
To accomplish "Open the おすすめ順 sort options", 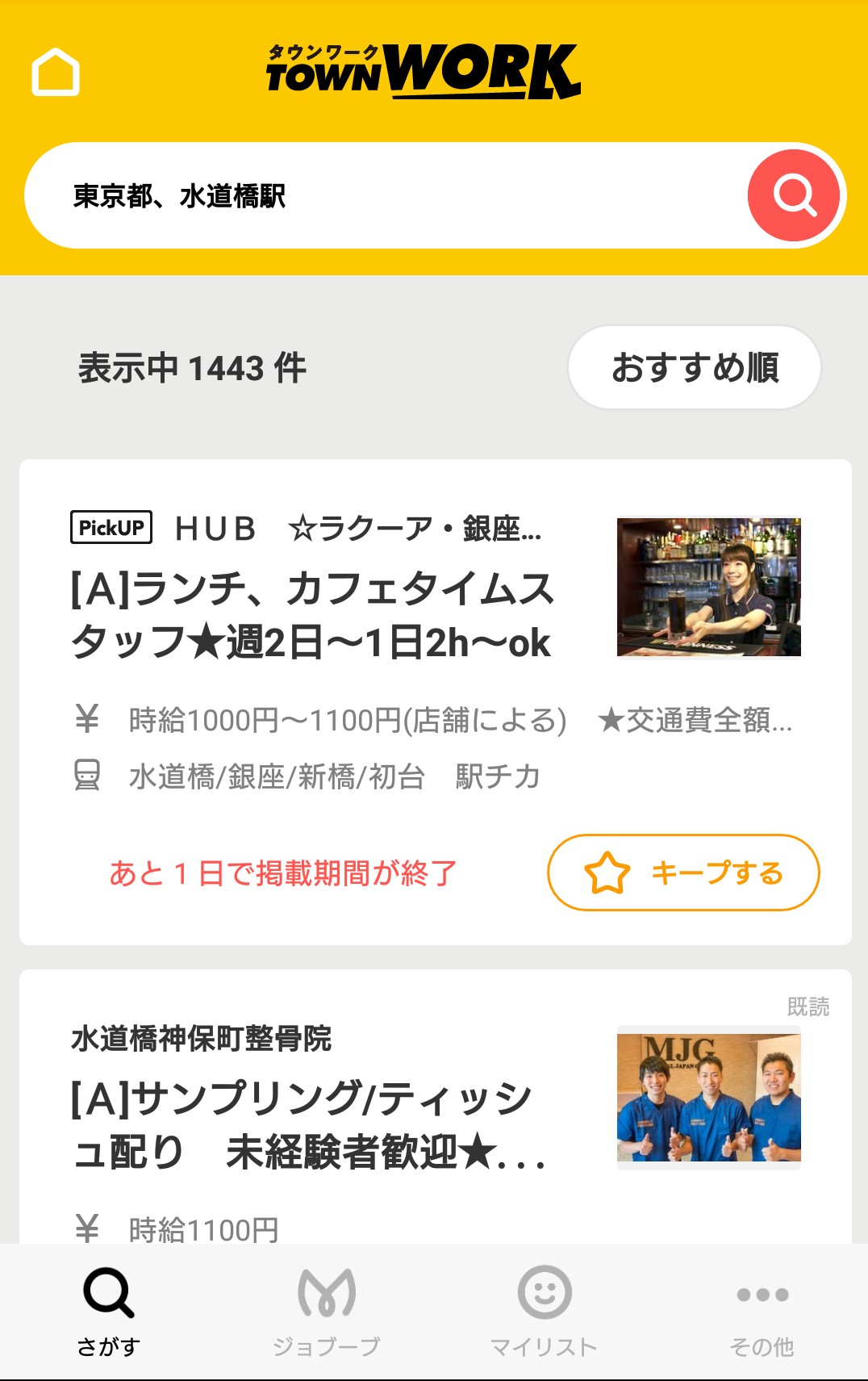I will click(695, 368).
